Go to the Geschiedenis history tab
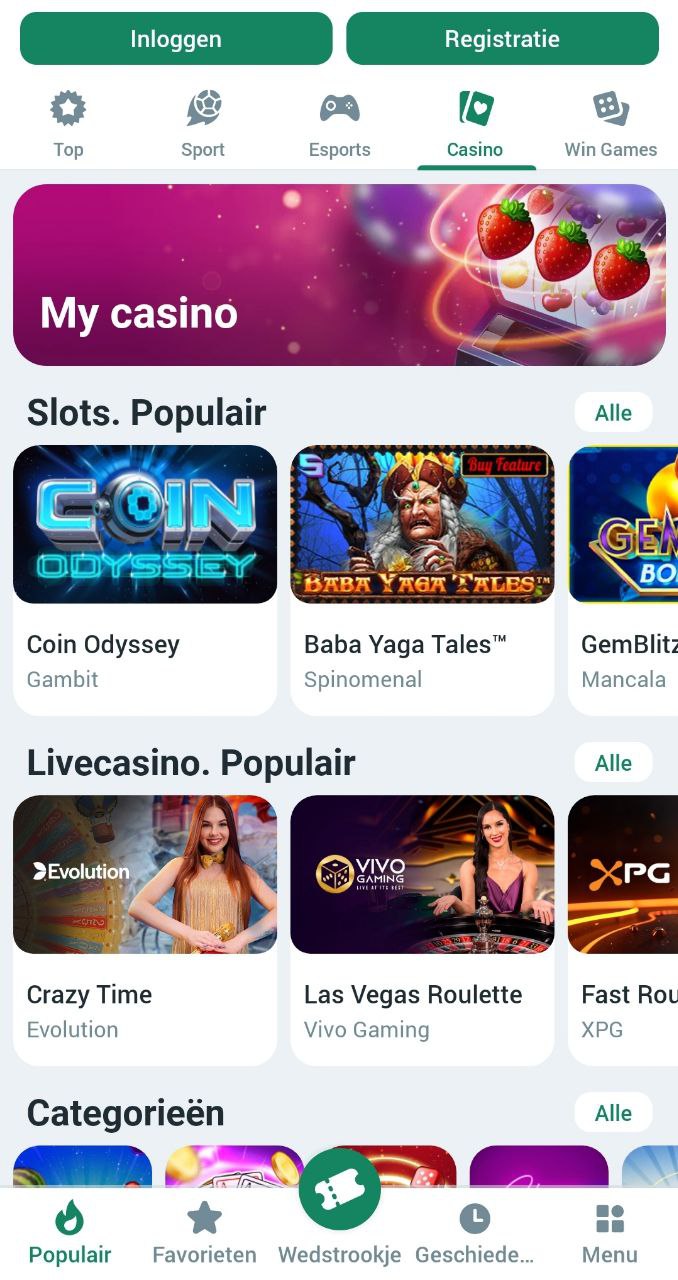Image resolution: width=678 pixels, height=1280 pixels. click(474, 1233)
